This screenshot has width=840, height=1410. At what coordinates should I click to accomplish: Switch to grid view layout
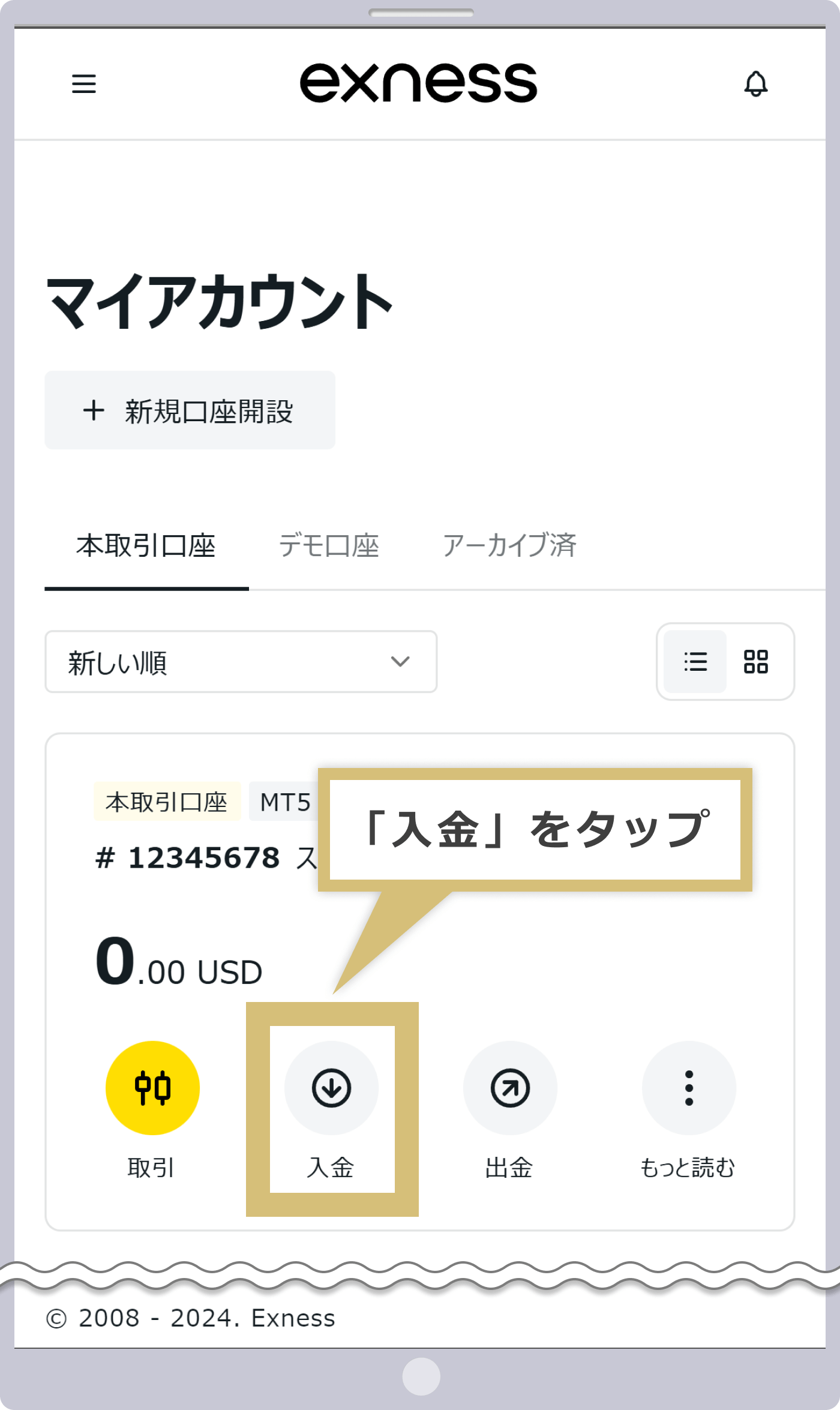(755, 662)
